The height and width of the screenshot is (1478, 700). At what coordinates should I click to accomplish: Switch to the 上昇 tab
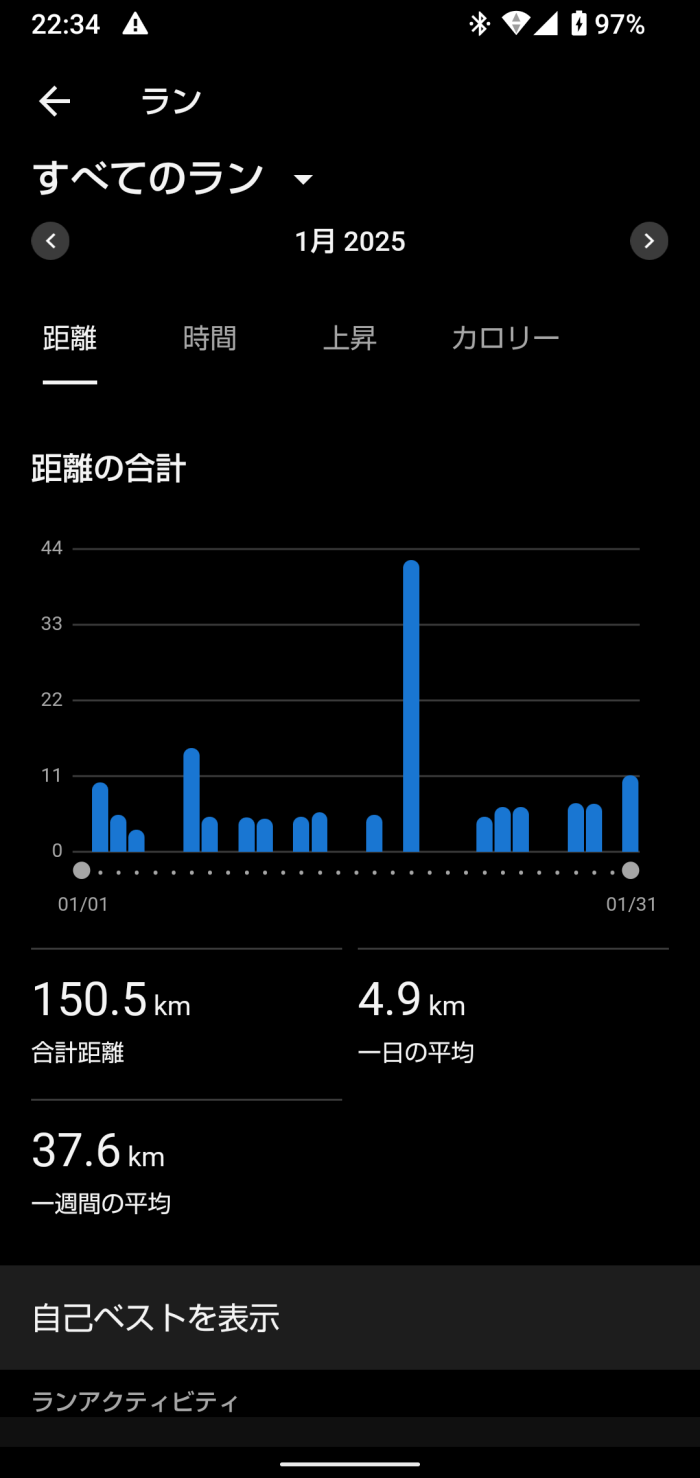(350, 339)
